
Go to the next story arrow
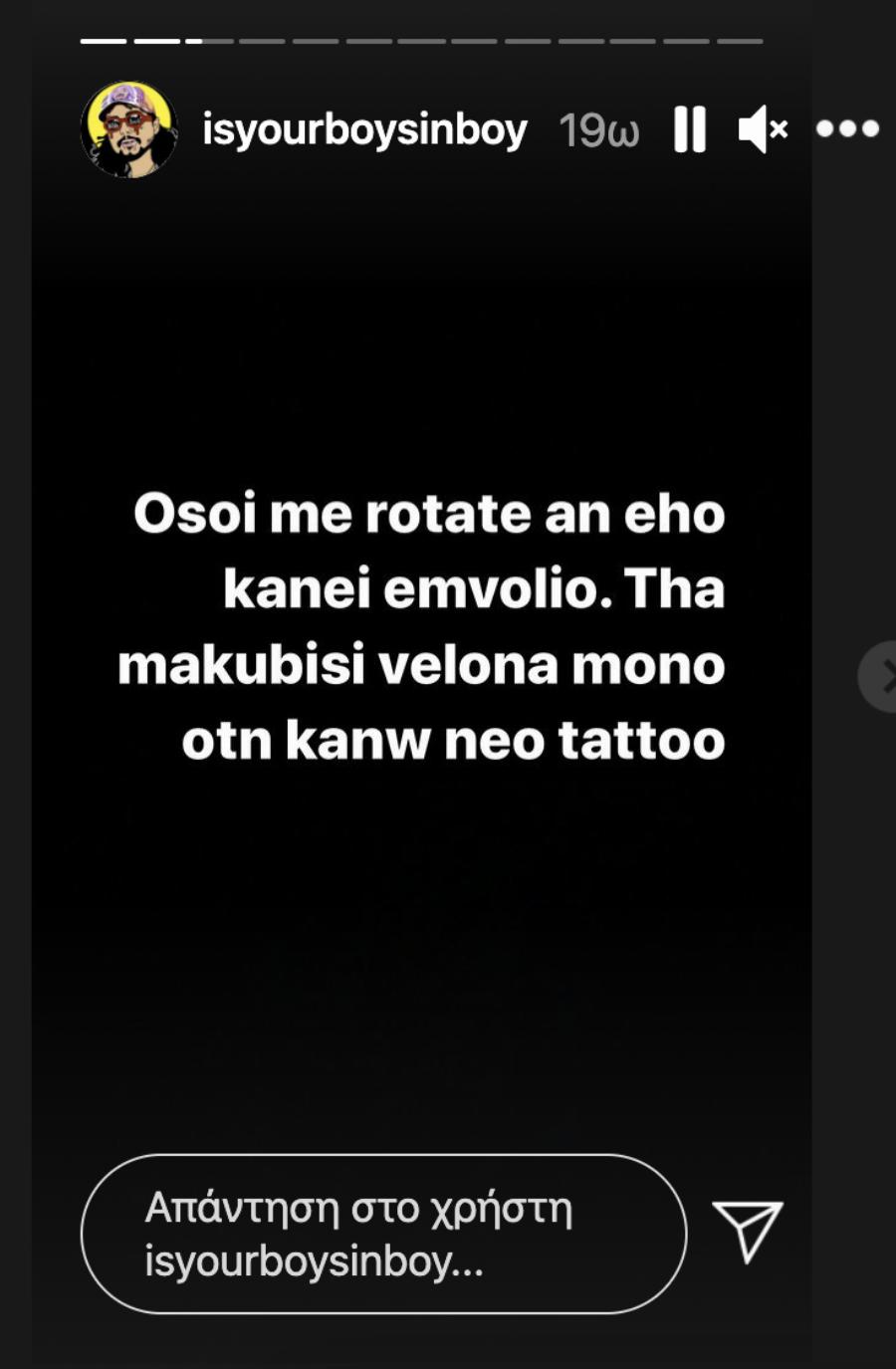(x=880, y=677)
